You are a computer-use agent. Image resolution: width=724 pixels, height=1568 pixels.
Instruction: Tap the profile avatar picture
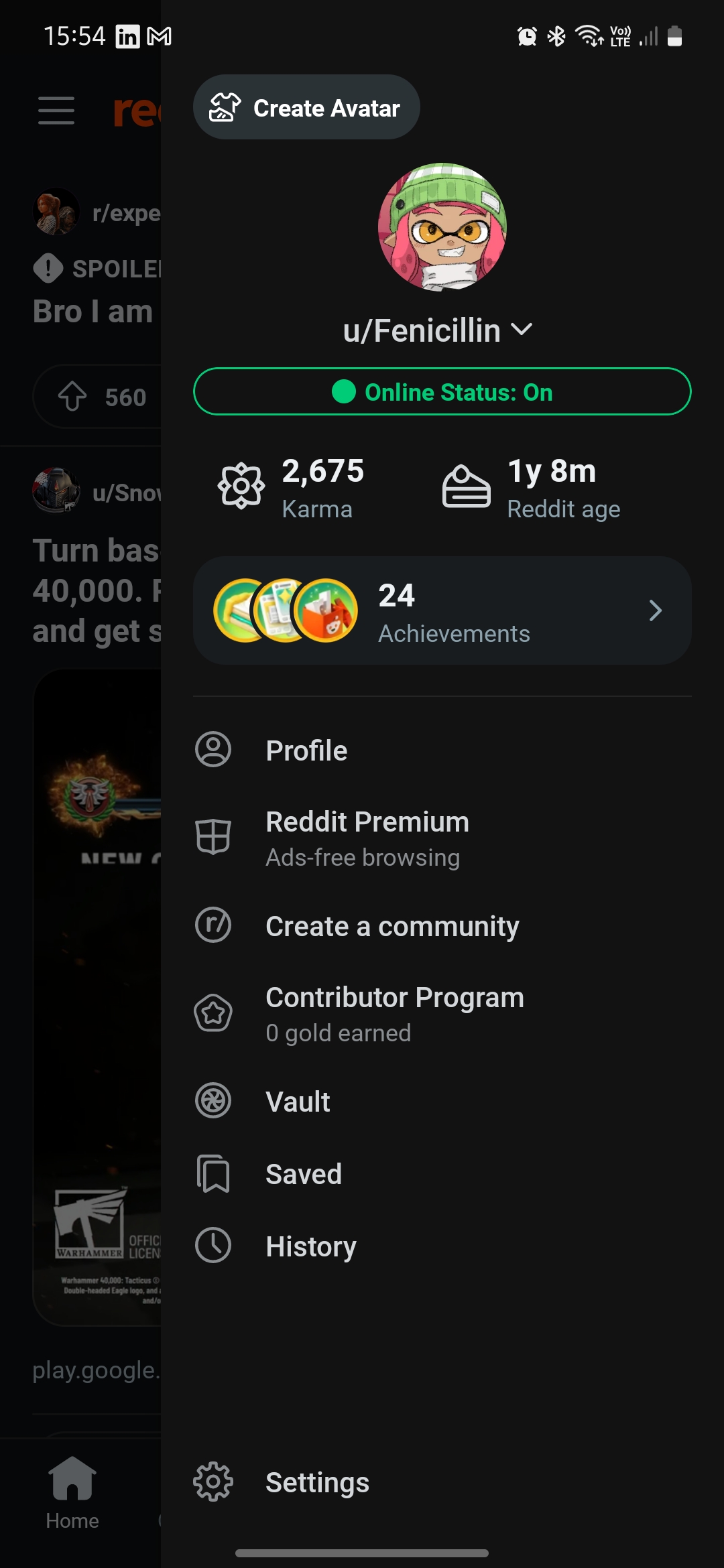(442, 227)
